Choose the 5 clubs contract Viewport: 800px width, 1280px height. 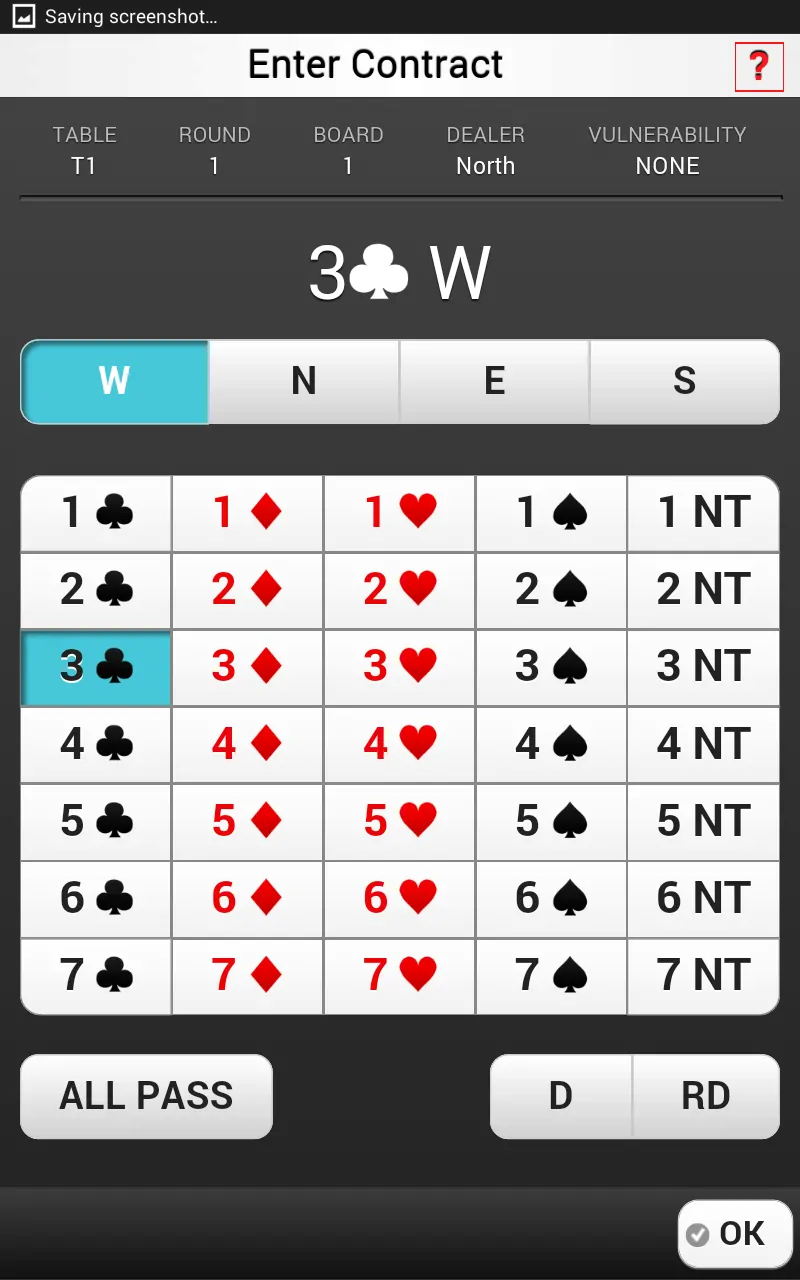pyautogui.click(x=97, y=821)
